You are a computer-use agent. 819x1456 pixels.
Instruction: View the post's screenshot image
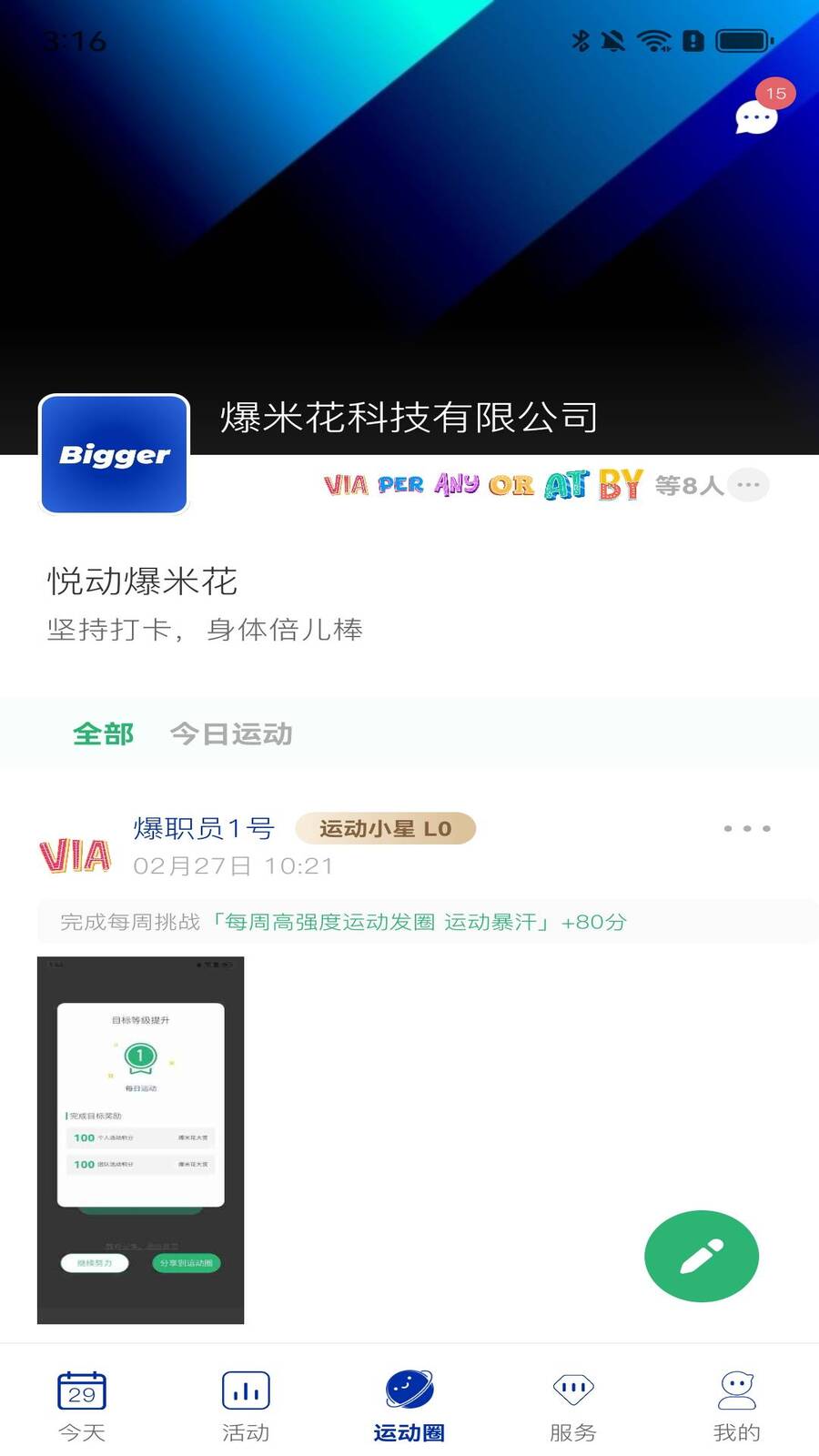[141, 1139]
